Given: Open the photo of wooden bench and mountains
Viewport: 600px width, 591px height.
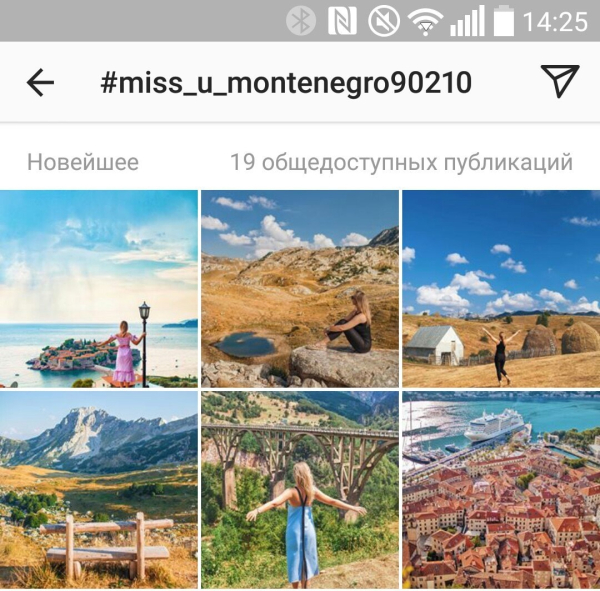Looking at the screenshot, I should [x=99, y=490].
